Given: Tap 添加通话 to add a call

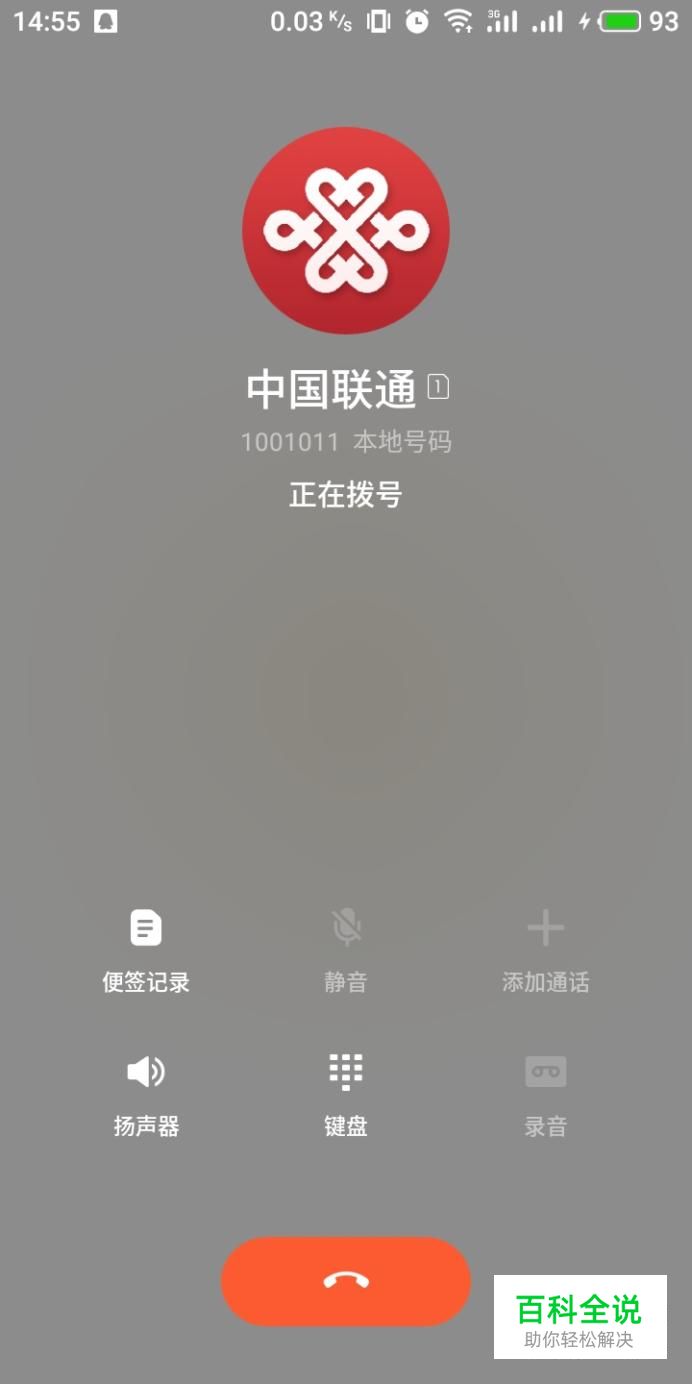Looking at the screenshot, I should [546, 951].
